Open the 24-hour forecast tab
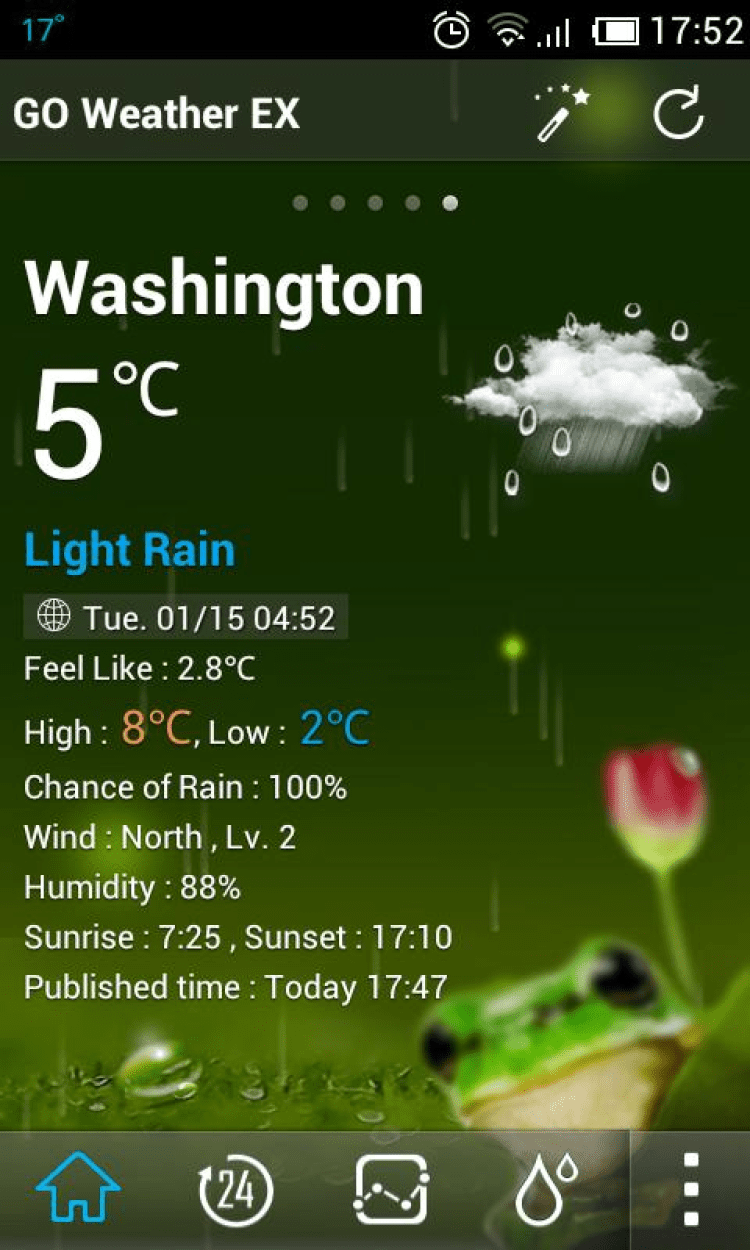Viewport: 750px width, 1250px height. pyautogui.click(x=235, y=1190)
